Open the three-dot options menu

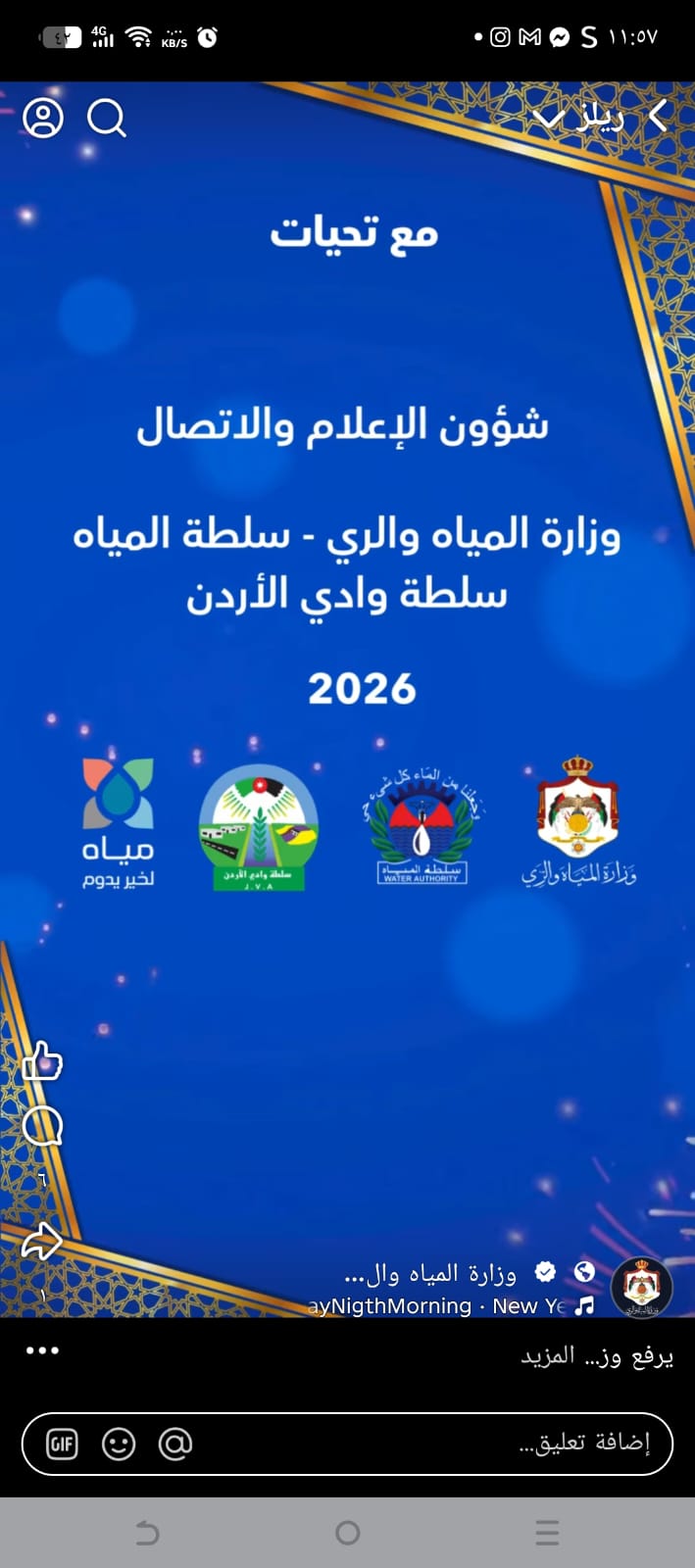[x=42, y=1350]
